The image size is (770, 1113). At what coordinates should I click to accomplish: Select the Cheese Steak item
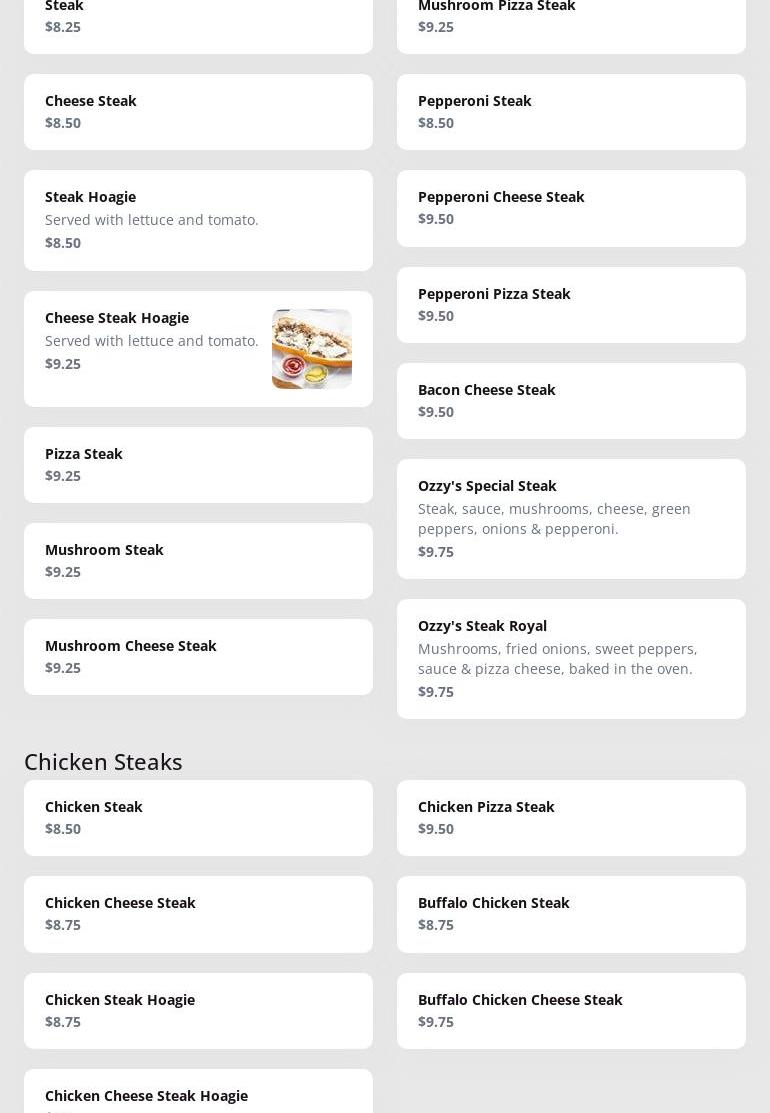coord(198,112)
